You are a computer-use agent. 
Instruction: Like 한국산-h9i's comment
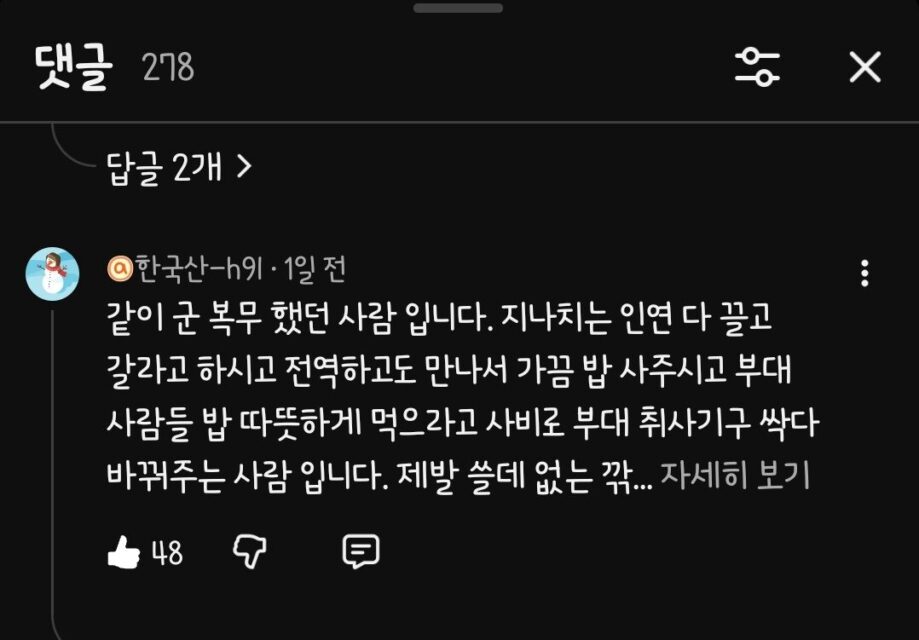[x=124, y=551]
